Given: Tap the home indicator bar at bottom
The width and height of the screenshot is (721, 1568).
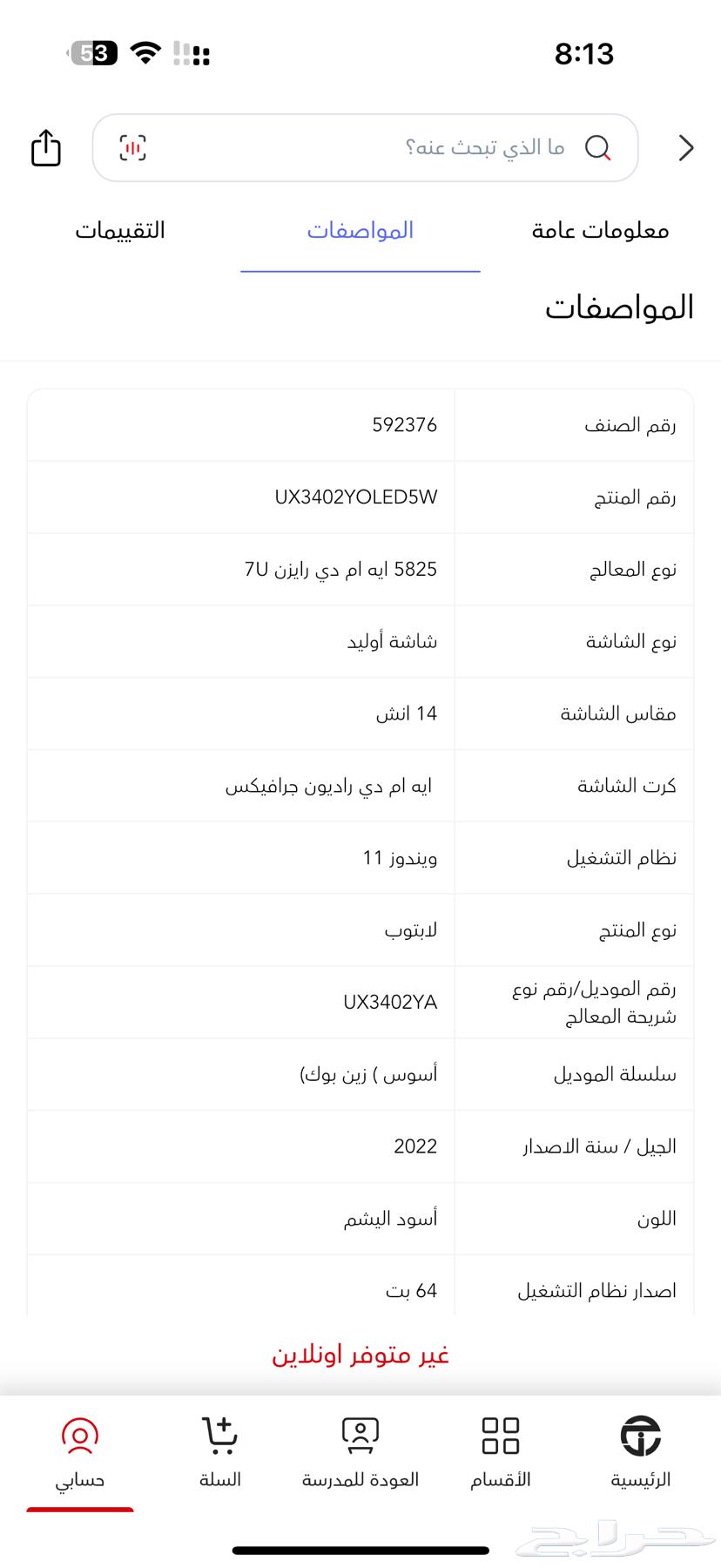Looking at the screenshot, I should pos(360,1550).
